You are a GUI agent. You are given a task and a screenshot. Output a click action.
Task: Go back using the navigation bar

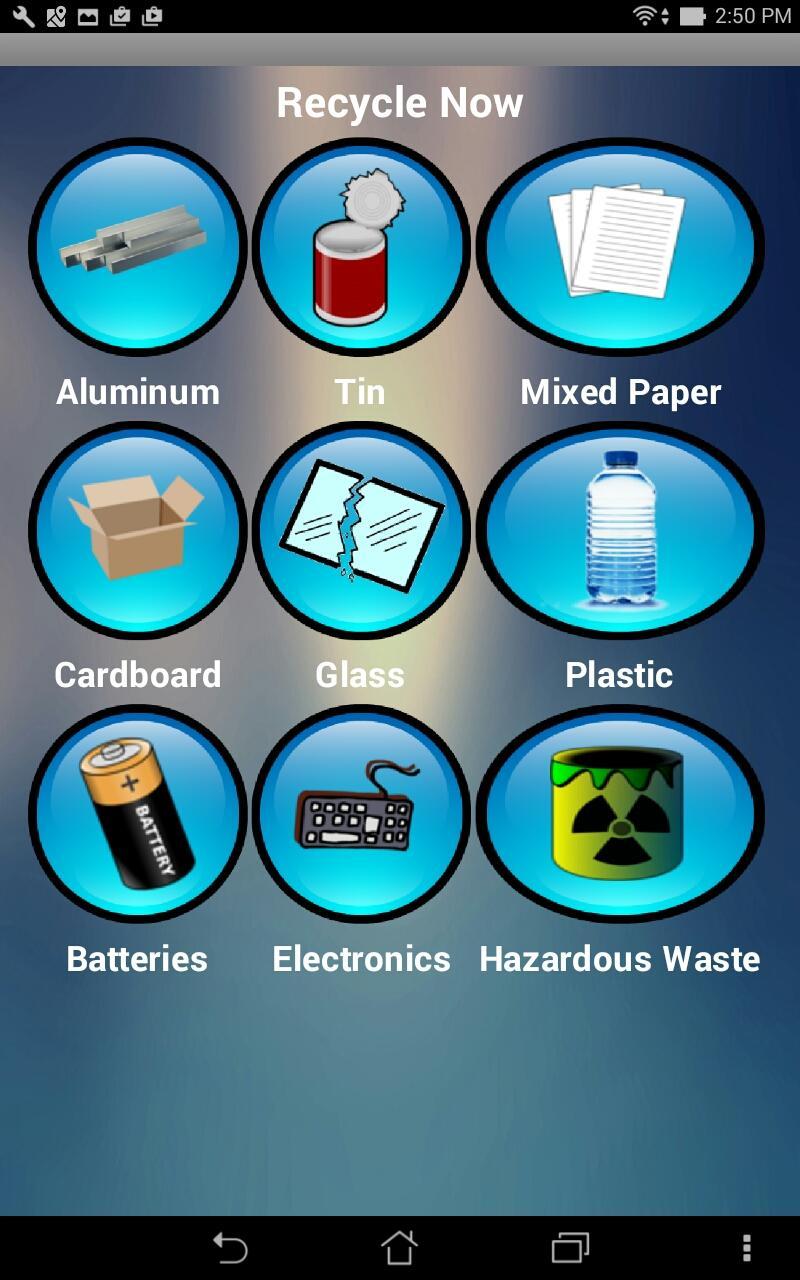(230, 1248)
